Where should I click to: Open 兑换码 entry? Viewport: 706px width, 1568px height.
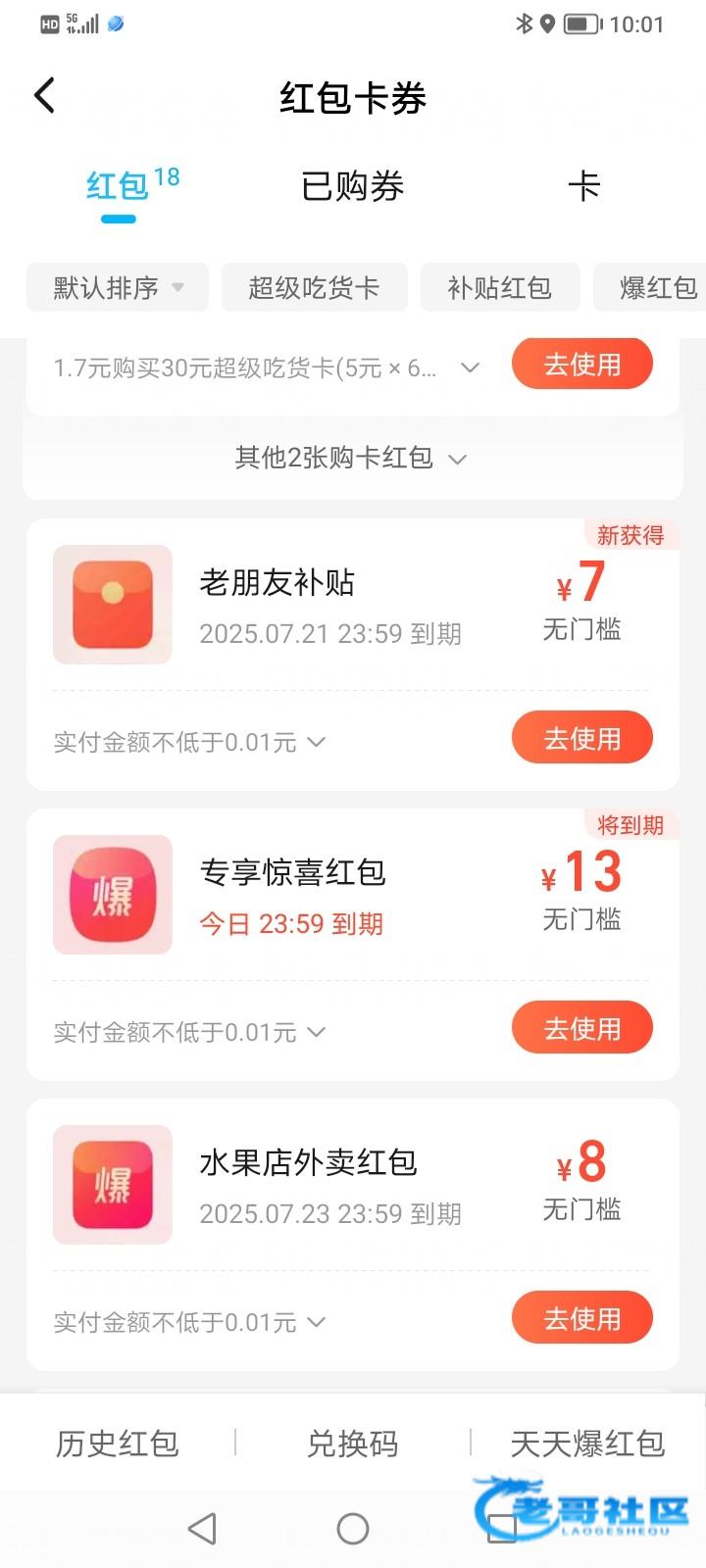pyautogui.click(x=353, y=1443)
